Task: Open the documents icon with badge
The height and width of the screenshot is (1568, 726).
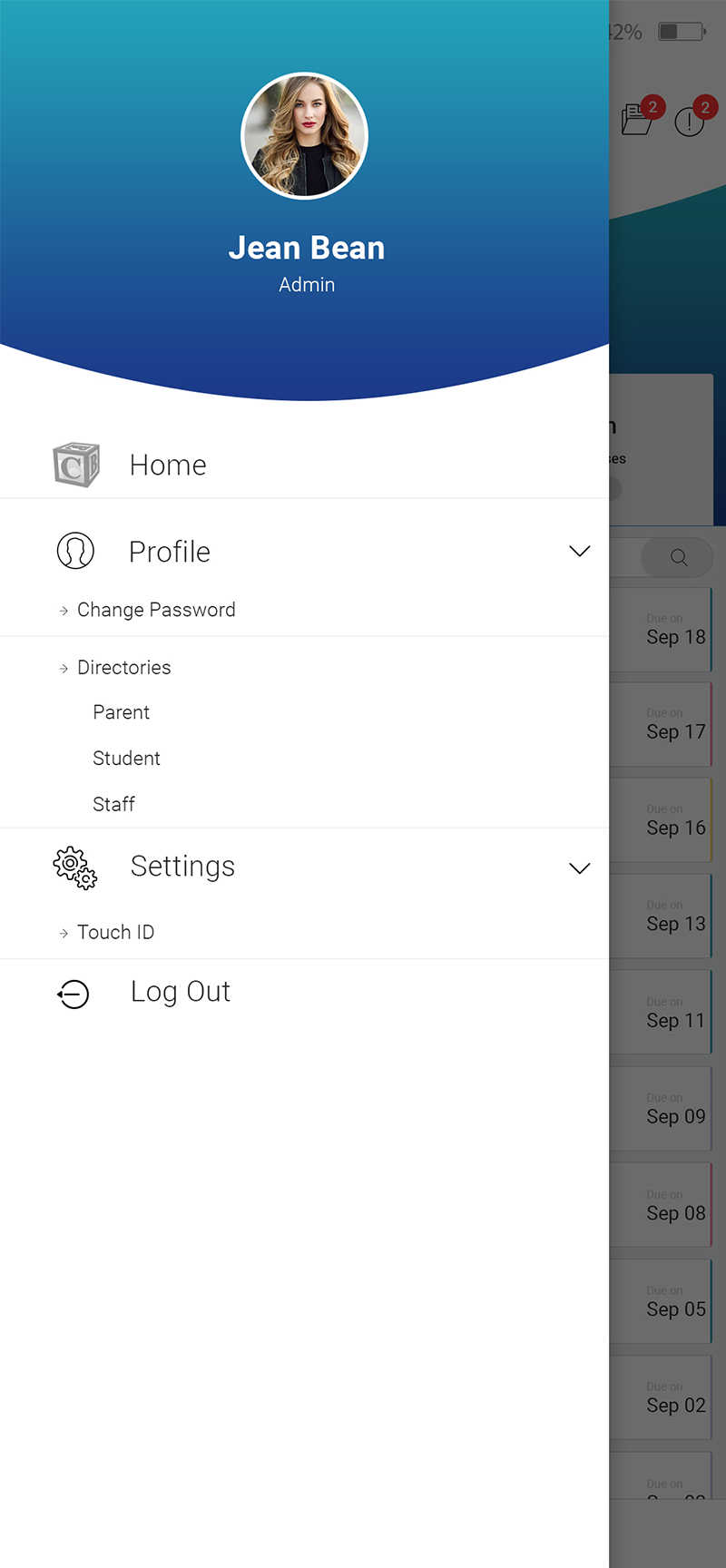Action: click(639, 118)
